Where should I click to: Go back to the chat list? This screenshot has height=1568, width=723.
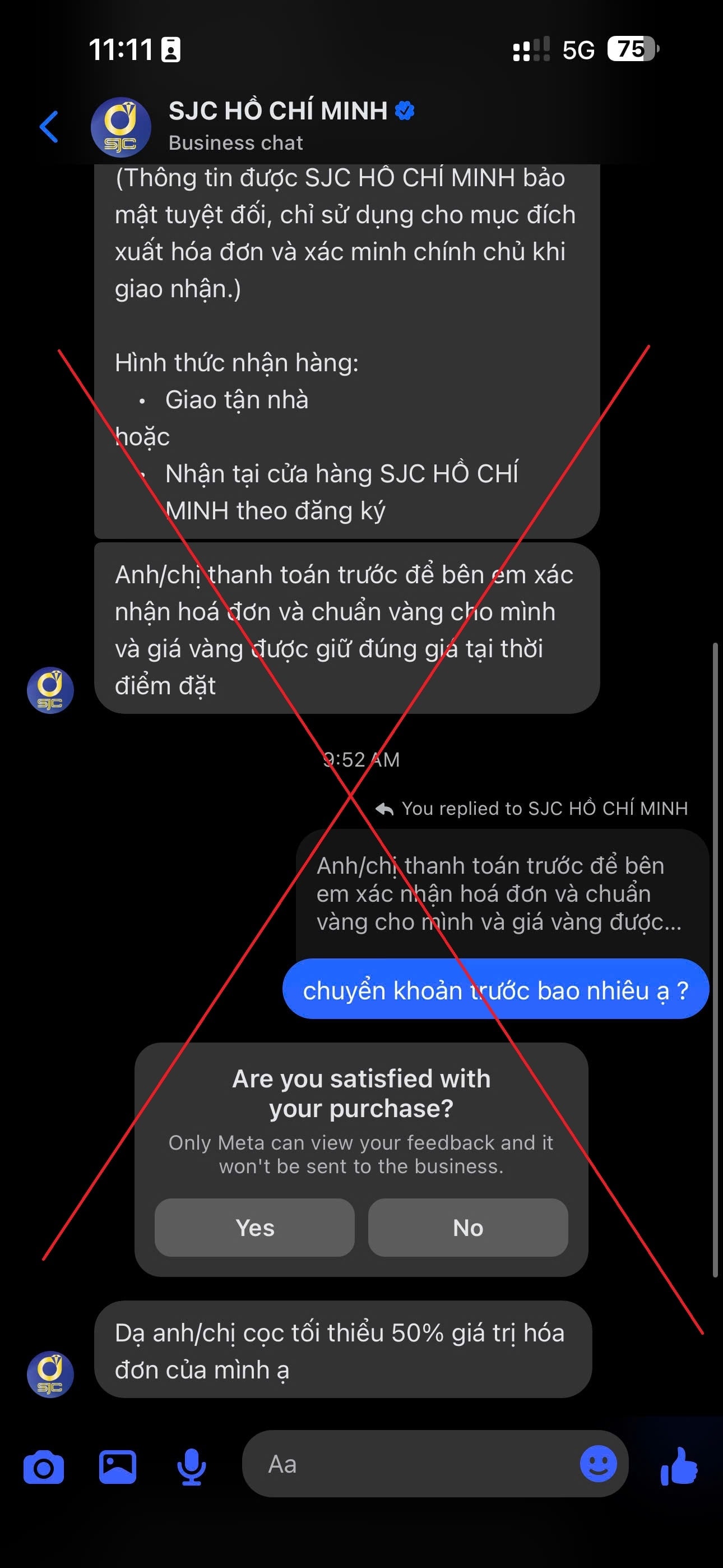pos(49,127)
